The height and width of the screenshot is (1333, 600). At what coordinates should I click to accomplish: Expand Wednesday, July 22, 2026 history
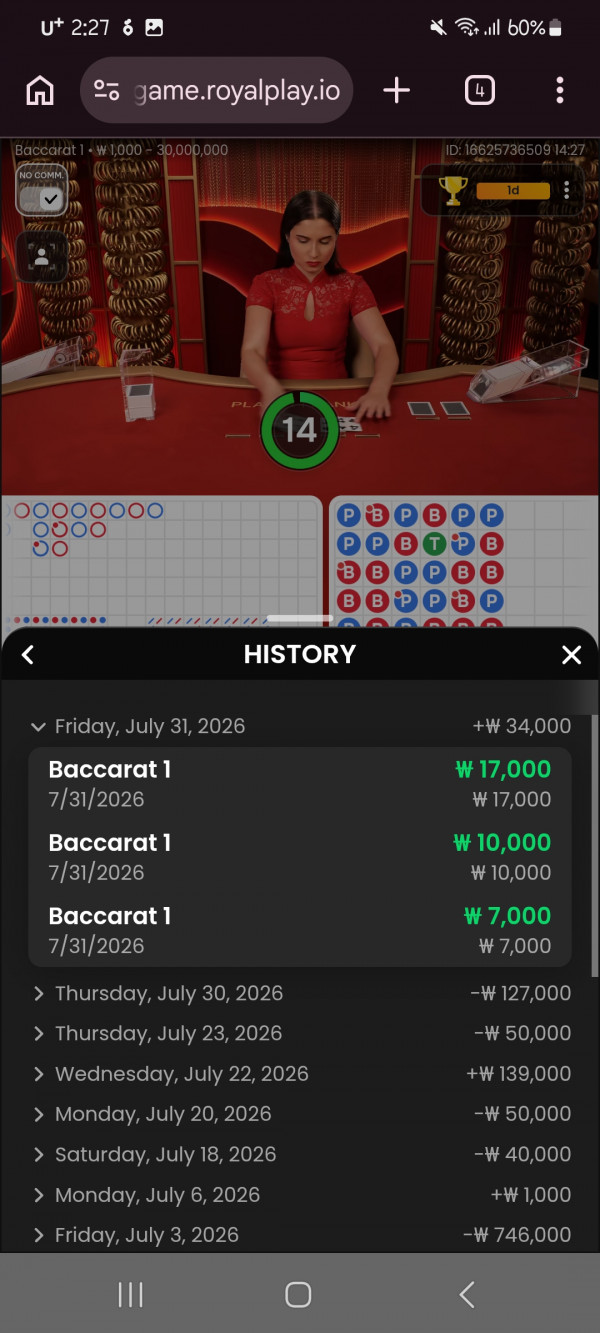tap(300, 1074)
